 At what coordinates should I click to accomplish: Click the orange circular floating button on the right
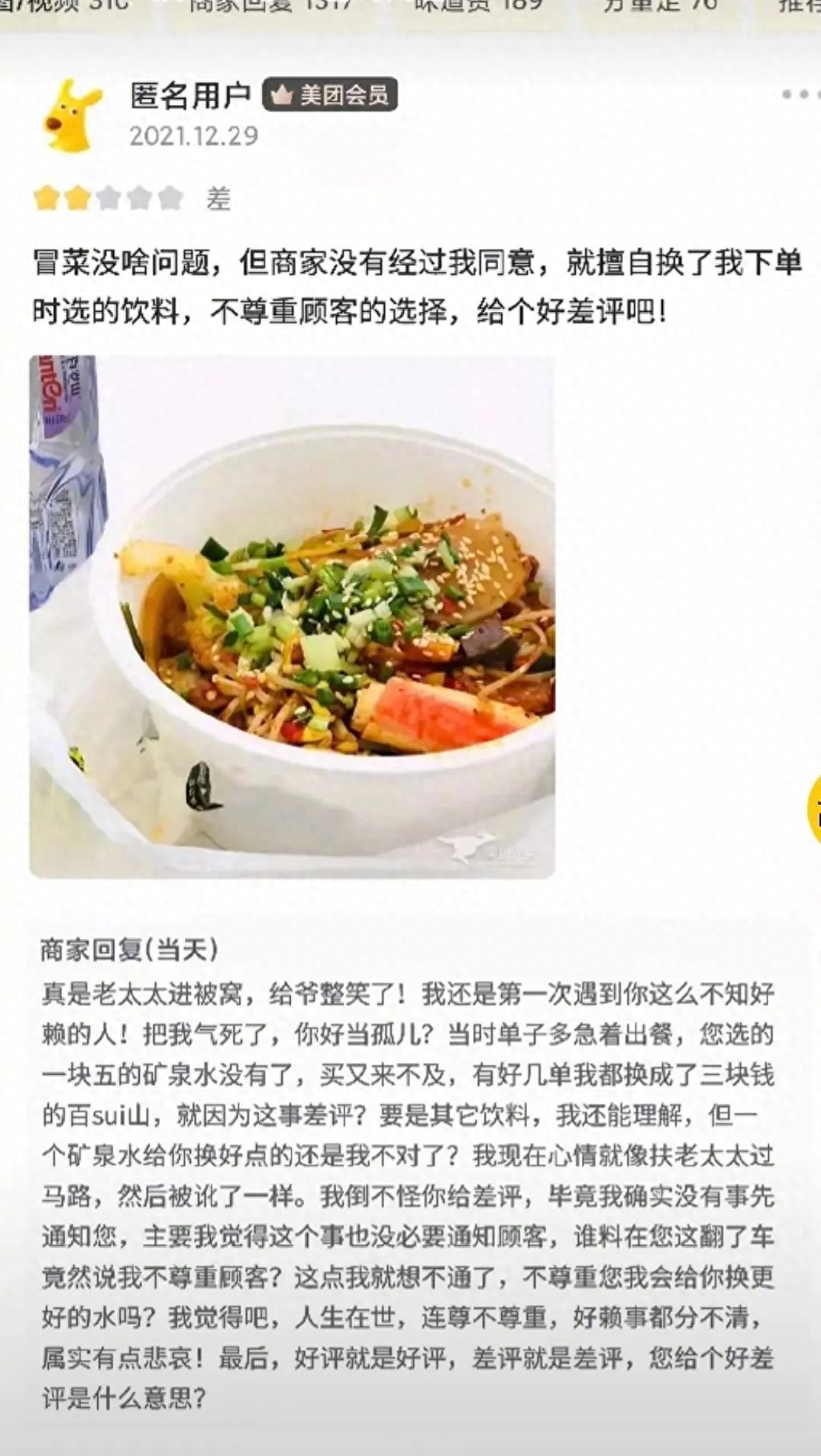coord(814,810)
